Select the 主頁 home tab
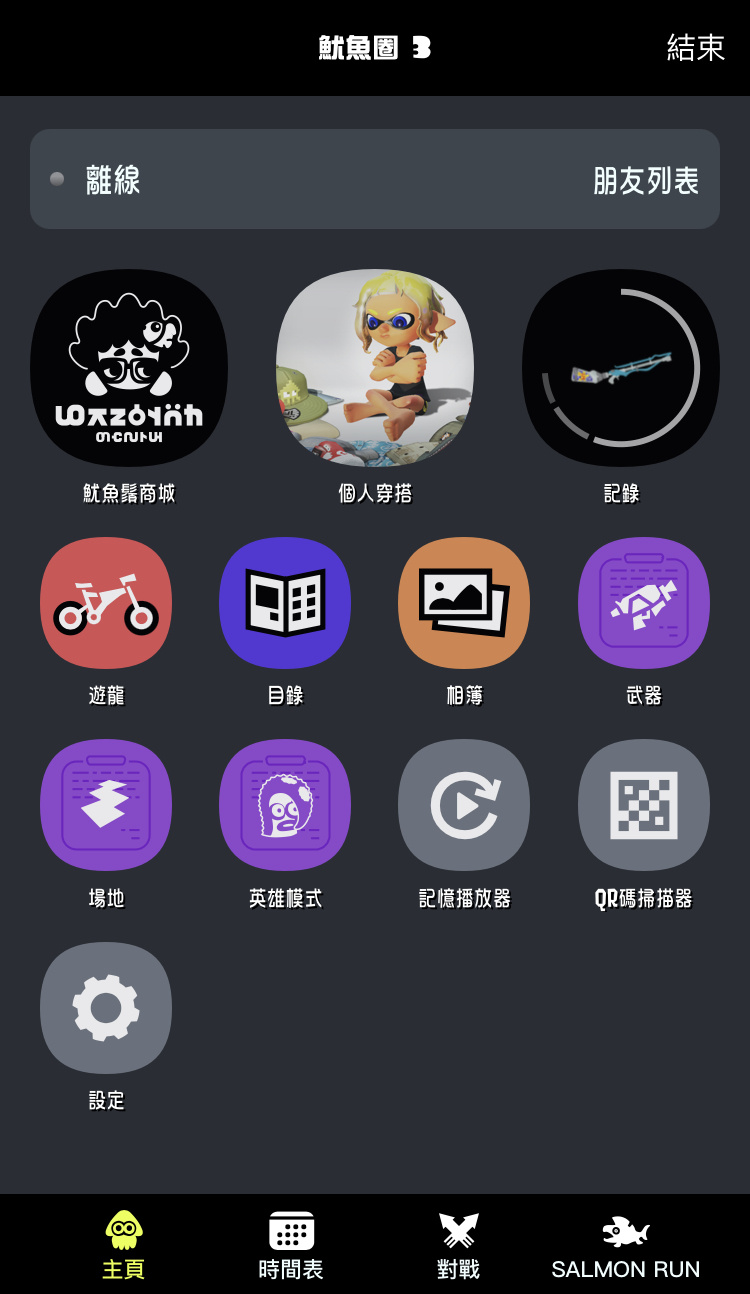 click(x=123, y=1245)
